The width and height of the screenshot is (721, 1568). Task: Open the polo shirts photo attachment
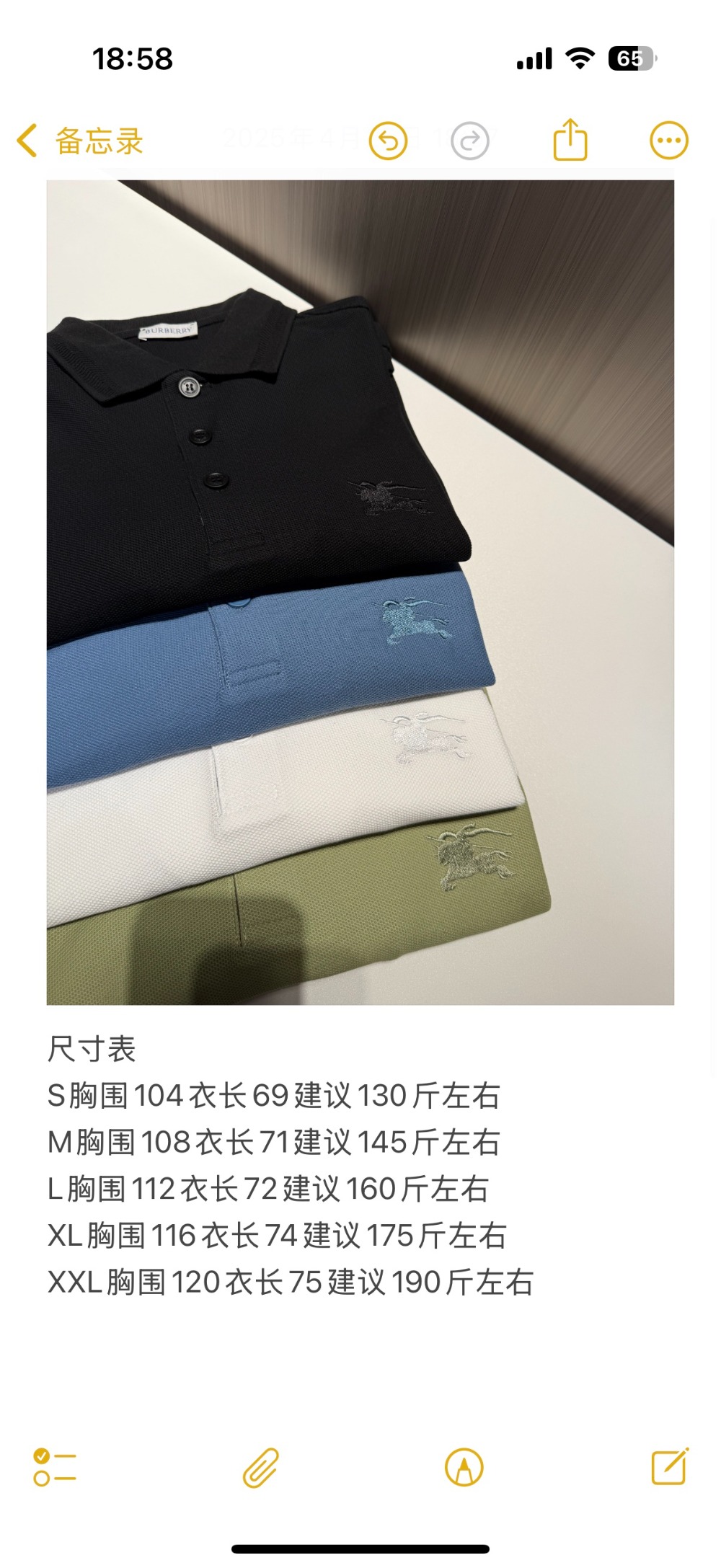(360, 591)
